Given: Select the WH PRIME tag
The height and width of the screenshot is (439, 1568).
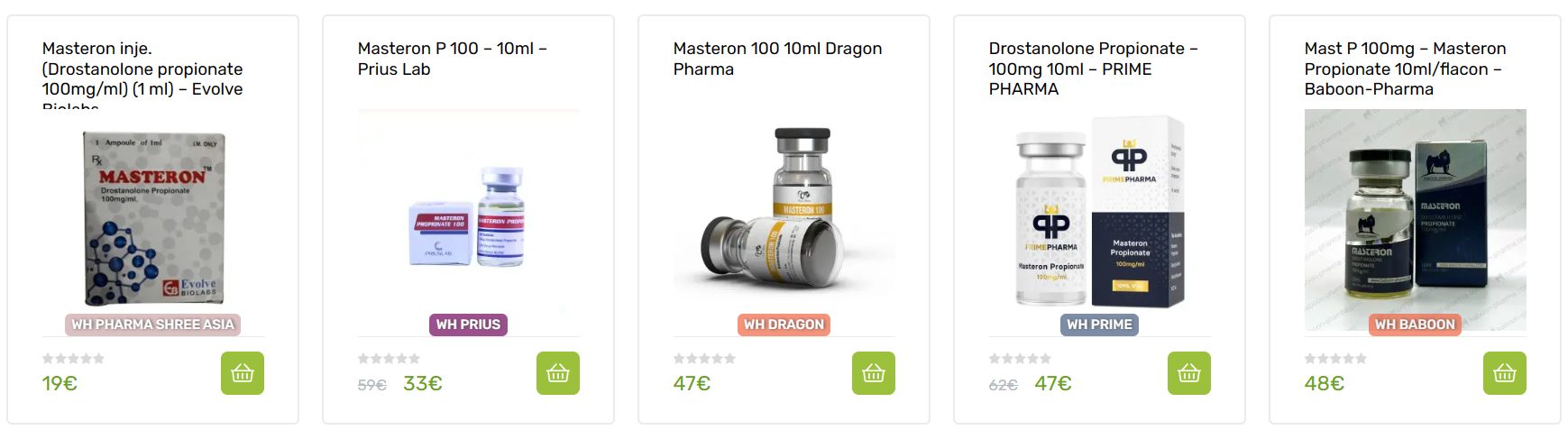Looking at the screenshot, I should point(1099,325).
